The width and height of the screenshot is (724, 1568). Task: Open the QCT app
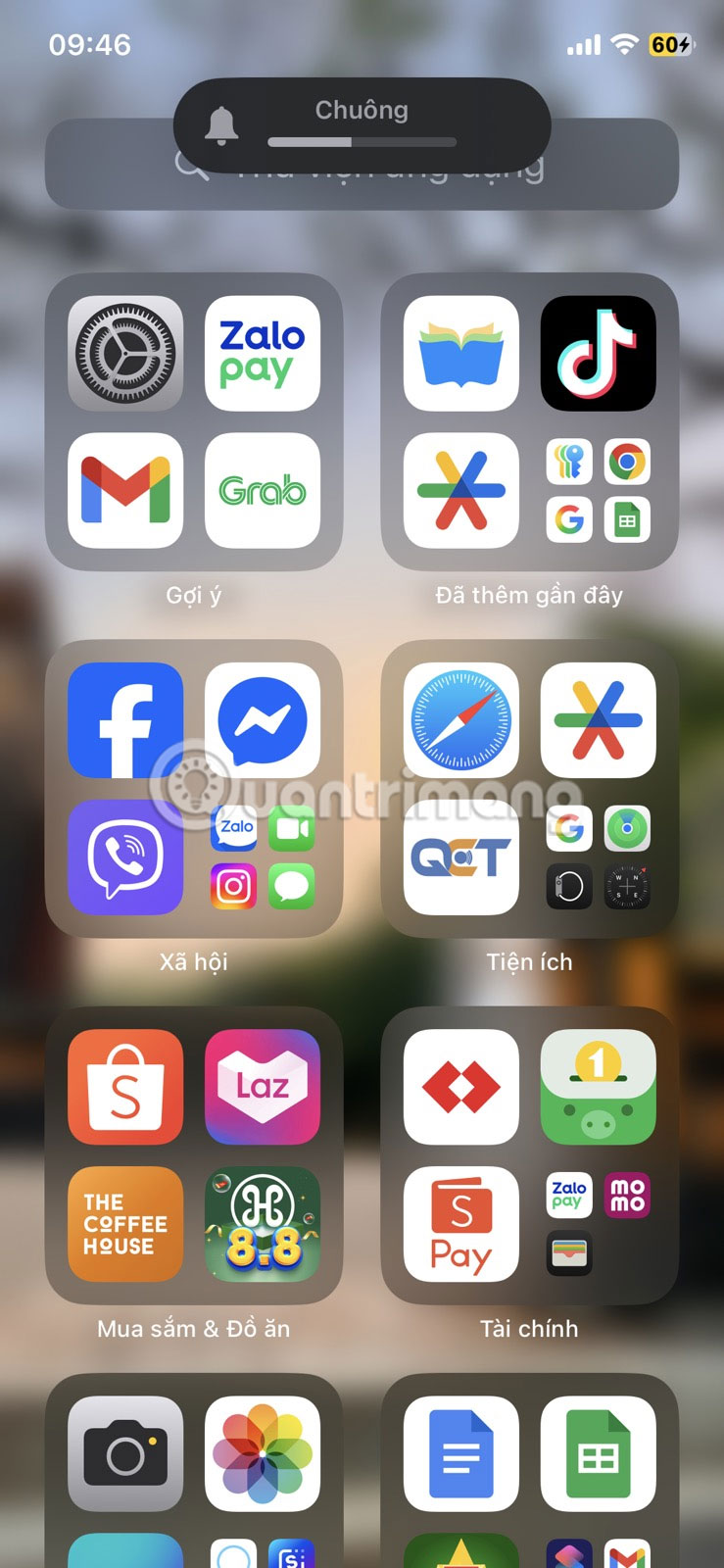click(x=461, y=857)
